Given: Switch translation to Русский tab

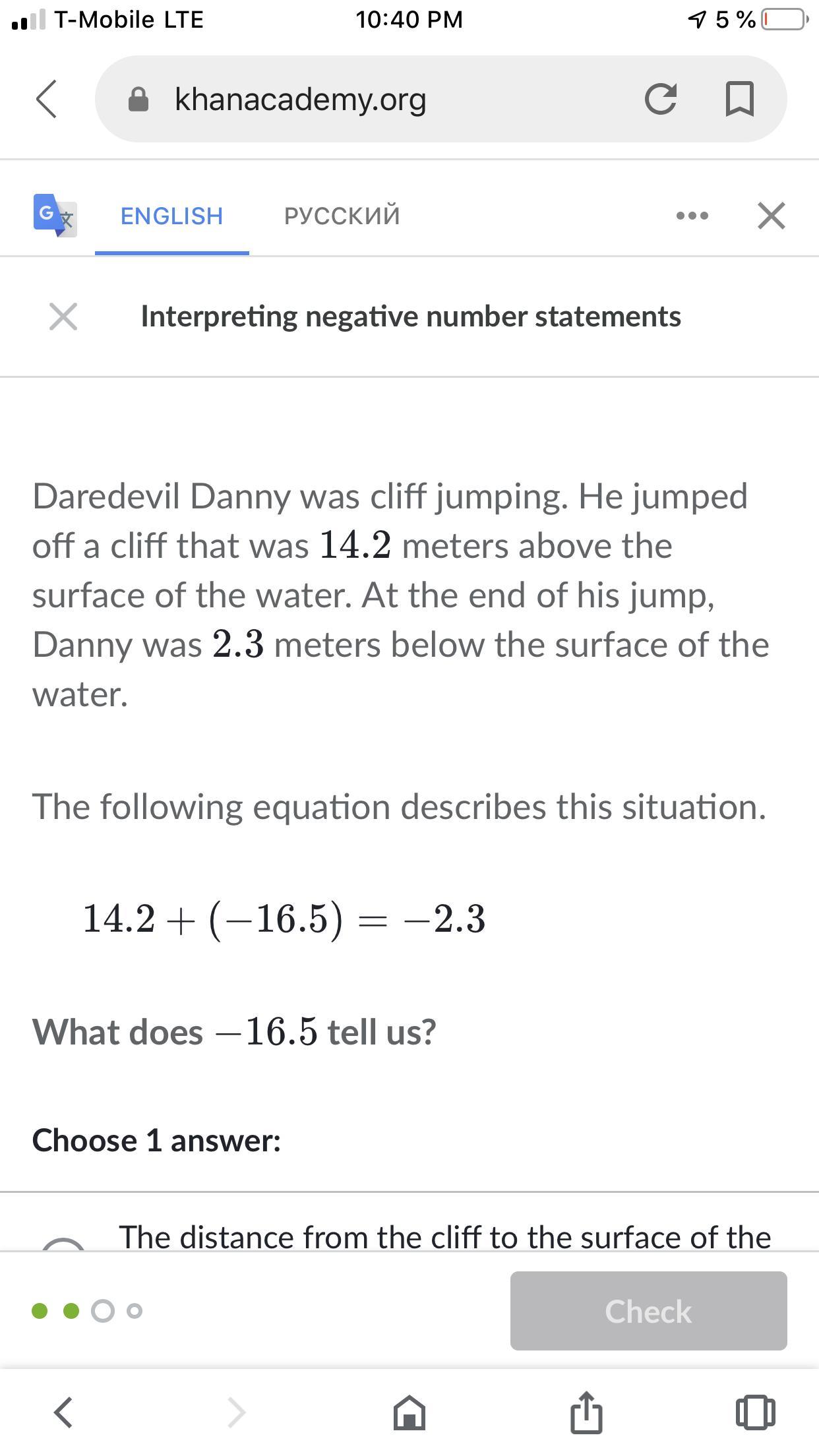Looking at the screenshot, I should tap(342, 216).
